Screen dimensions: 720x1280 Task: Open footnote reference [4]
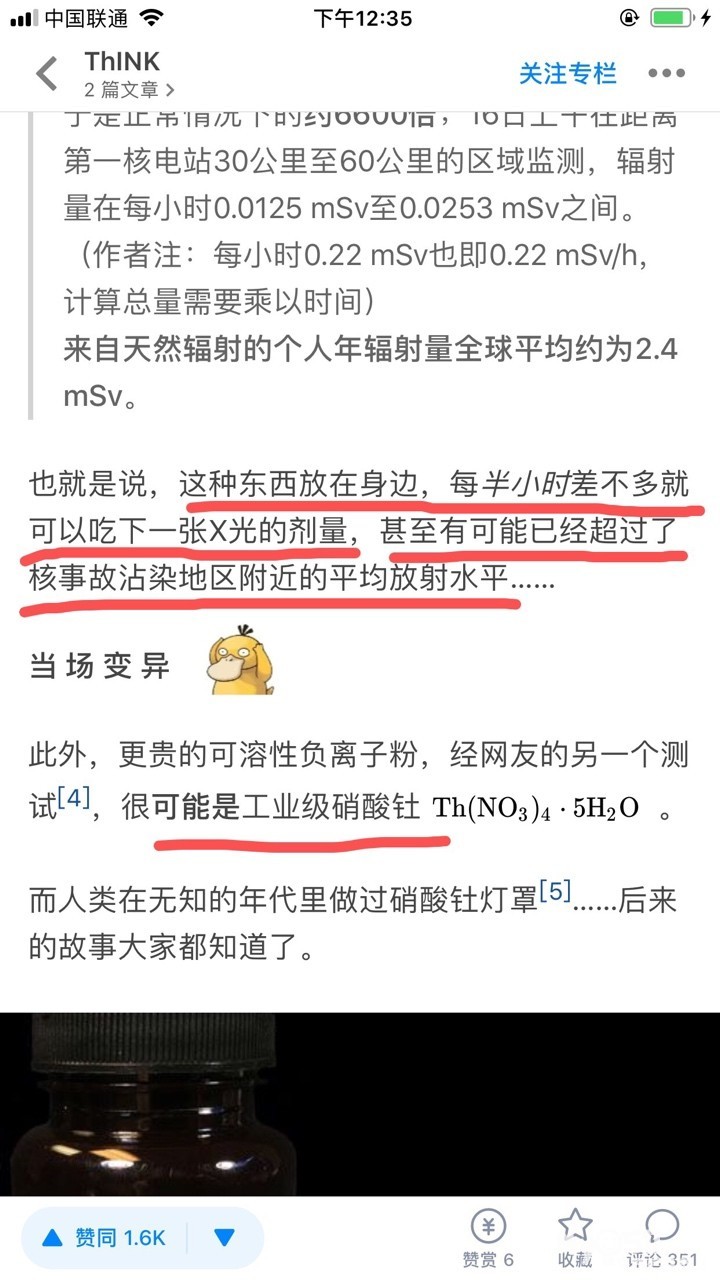pos(75,797)
